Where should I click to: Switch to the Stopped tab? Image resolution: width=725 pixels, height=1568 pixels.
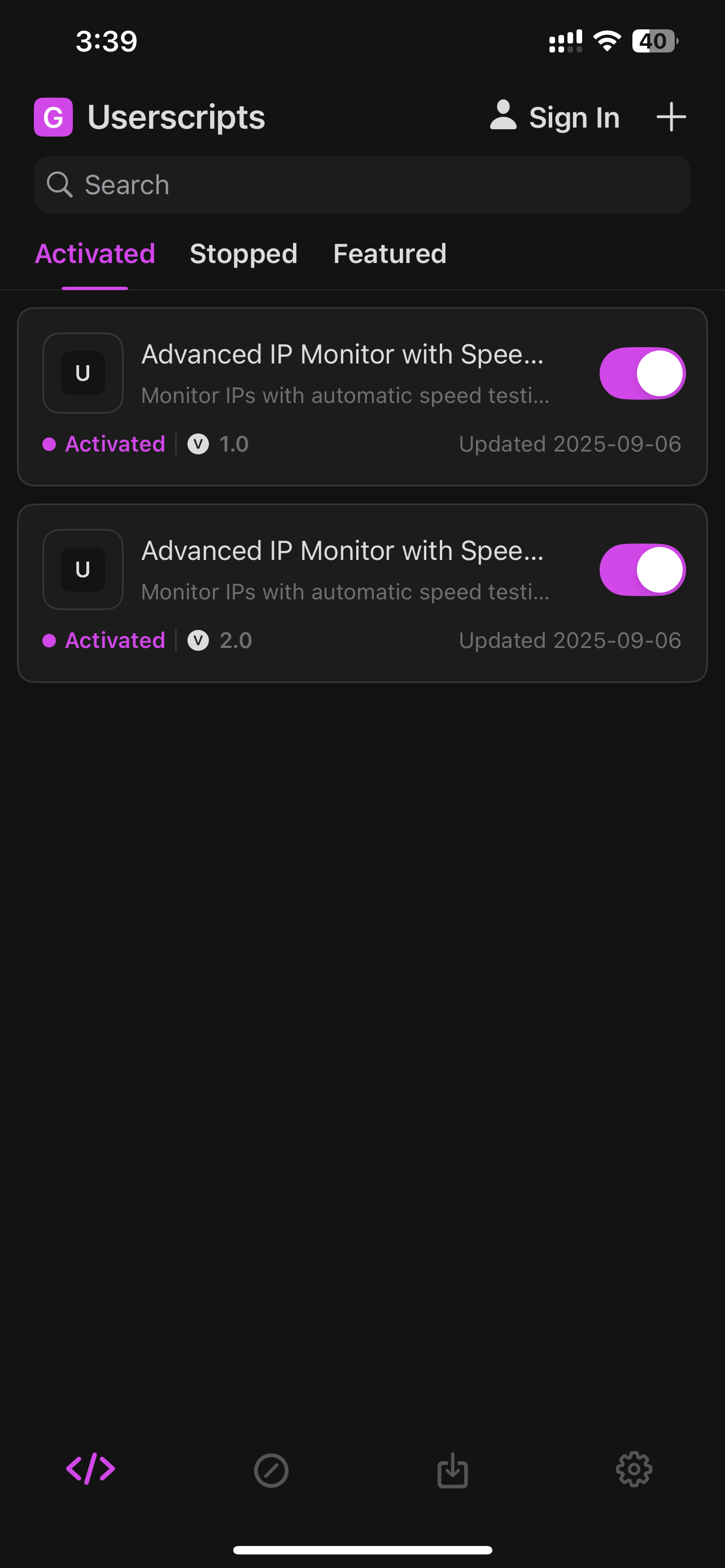click(x=243, y=254)
